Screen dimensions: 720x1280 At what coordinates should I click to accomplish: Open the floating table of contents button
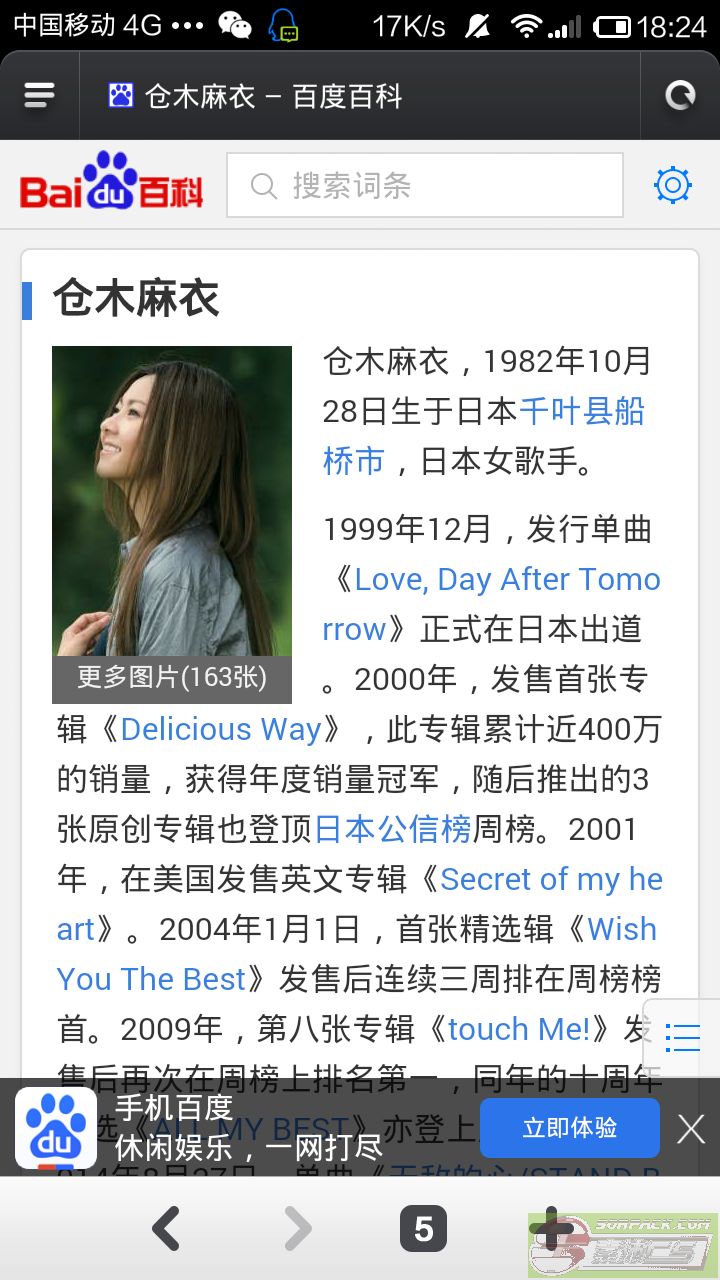tap(682, 1037)
